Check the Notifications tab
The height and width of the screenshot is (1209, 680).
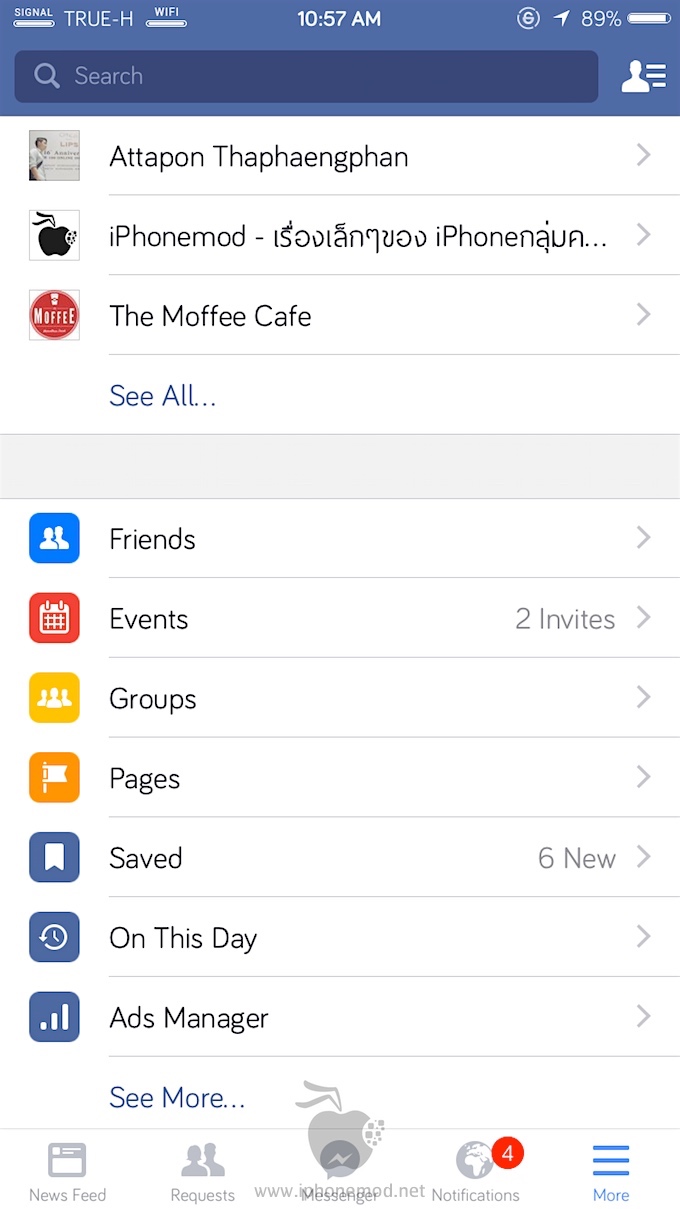pos(476,1172)
